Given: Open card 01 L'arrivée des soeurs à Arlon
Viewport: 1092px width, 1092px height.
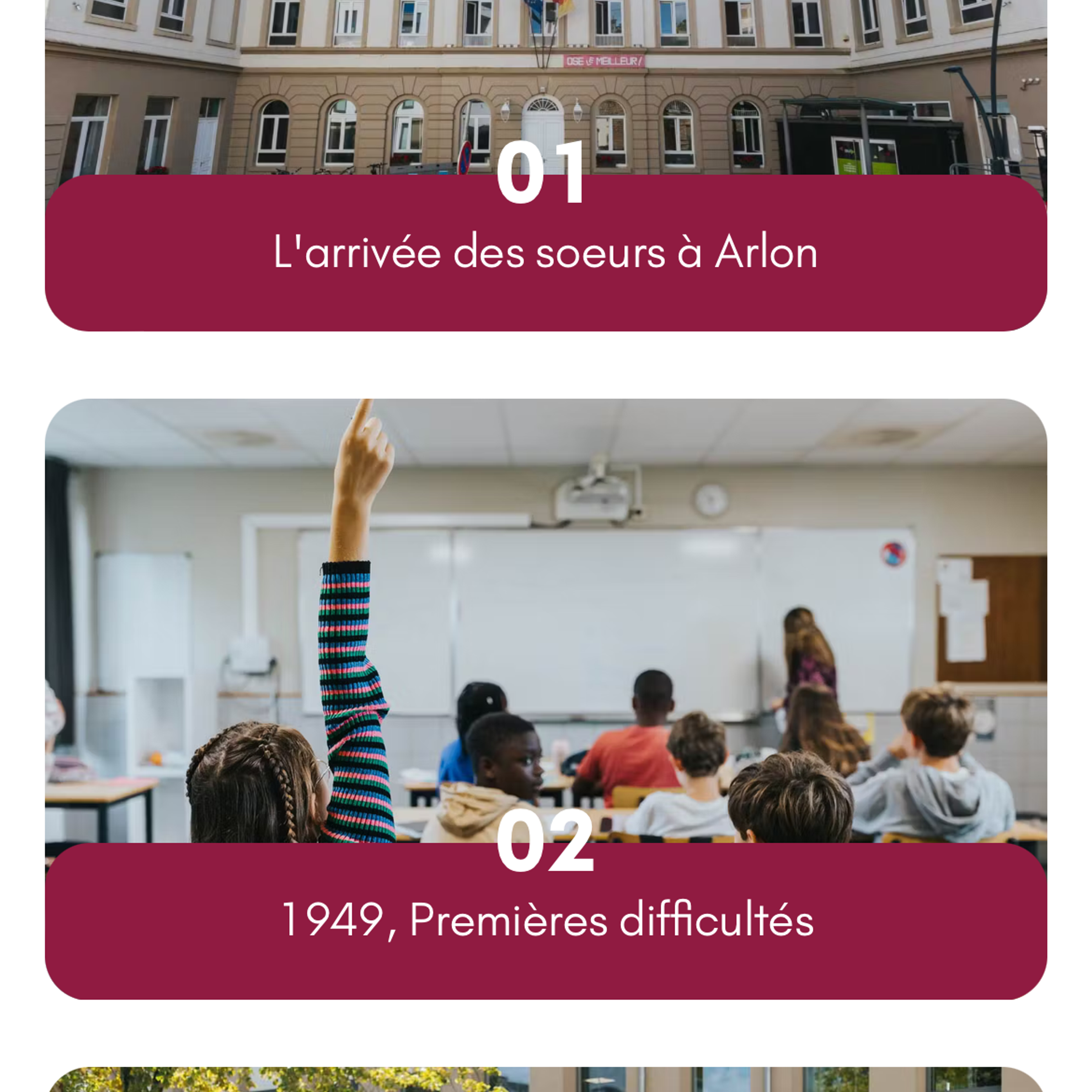Looking at the screenshot, I should pos(545,253).
